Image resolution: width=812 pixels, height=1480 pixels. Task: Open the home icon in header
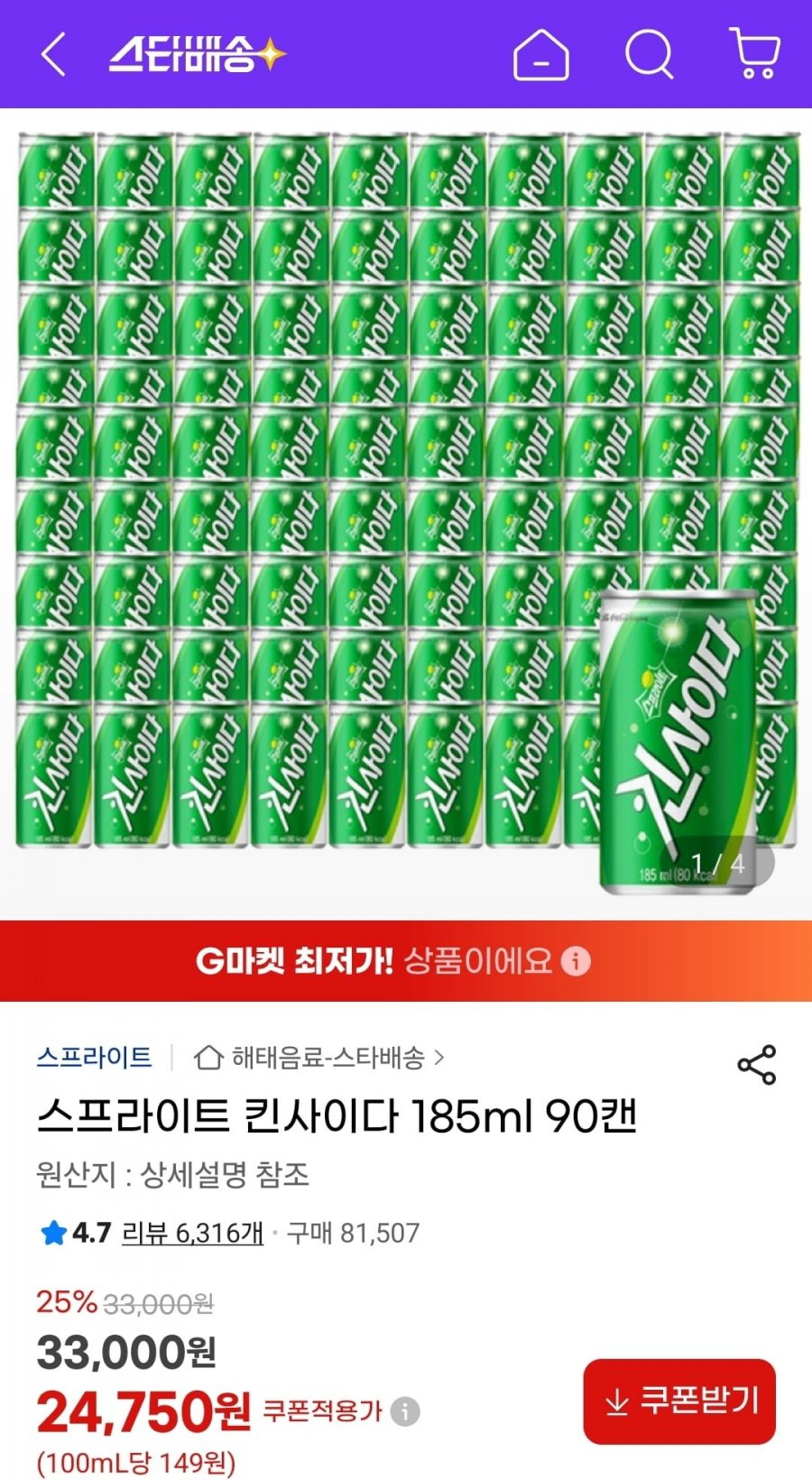pos(540,55)
